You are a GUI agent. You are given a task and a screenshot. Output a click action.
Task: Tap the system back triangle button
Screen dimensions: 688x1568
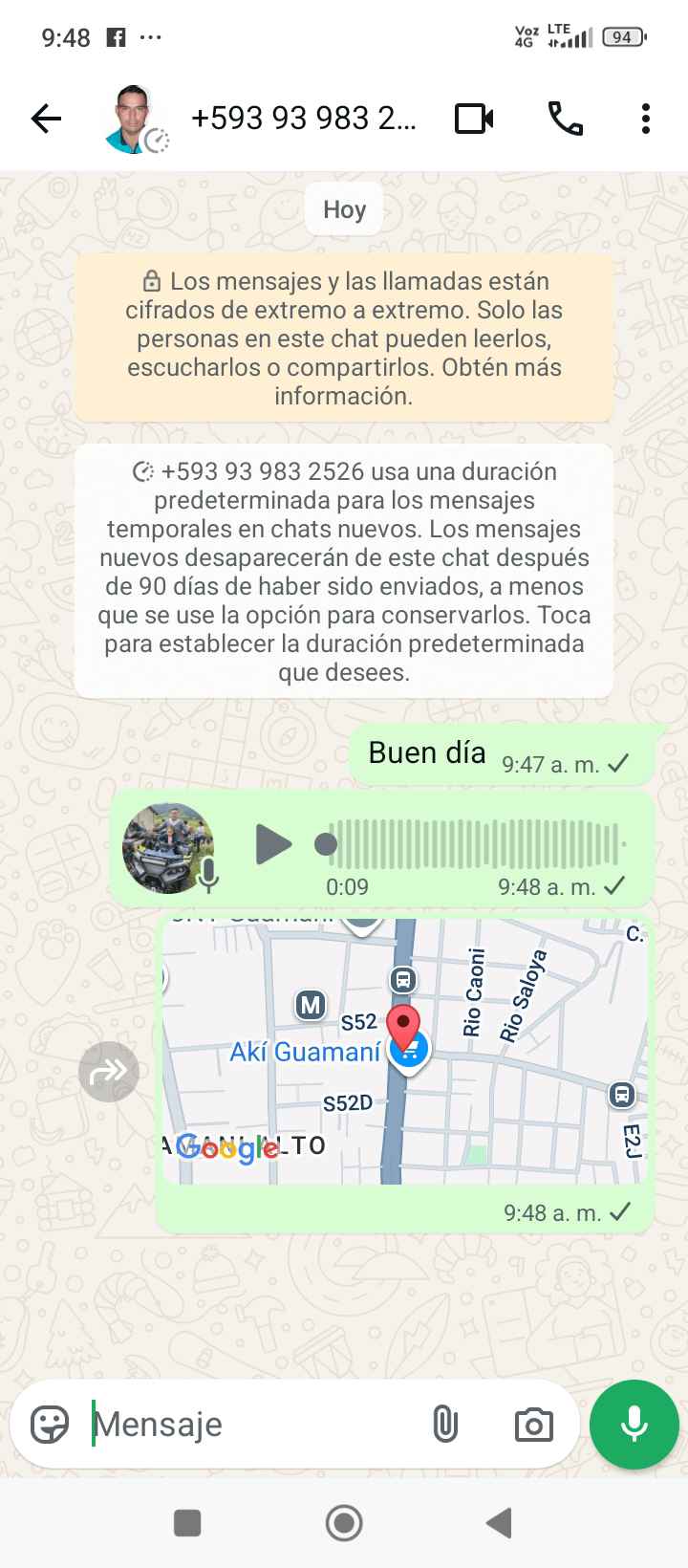[499, 1523]
